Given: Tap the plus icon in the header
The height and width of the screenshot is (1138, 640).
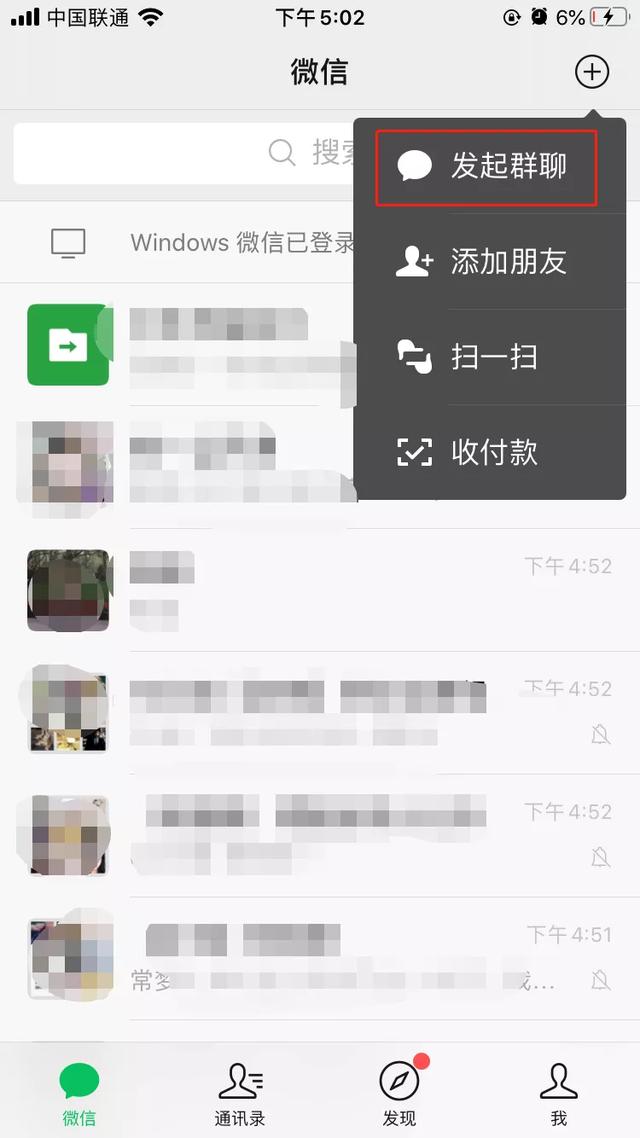Looking at the screenshot, I should tap(592, 72).
